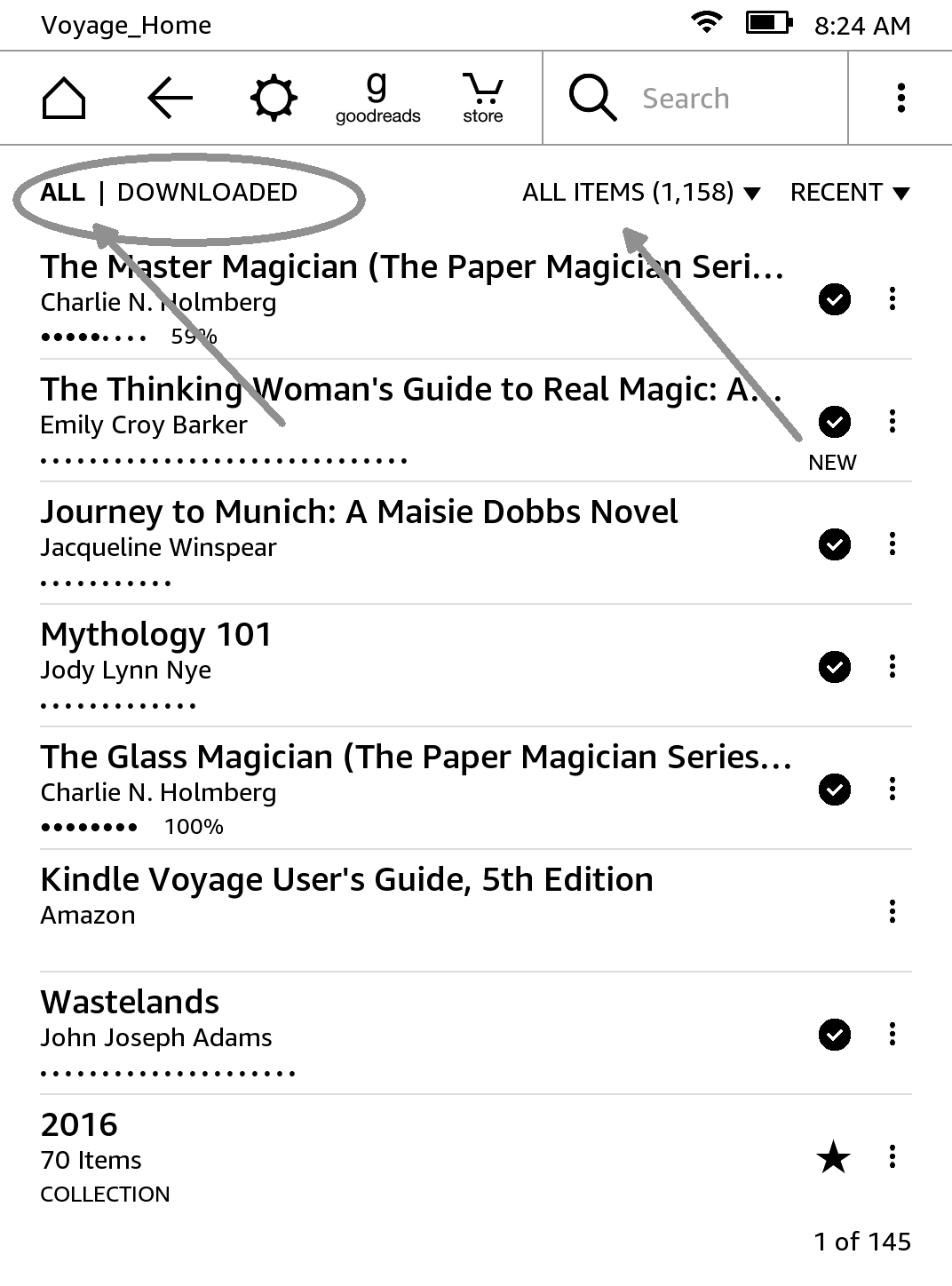Expand the Recent sort dropdown

[849, 193]
